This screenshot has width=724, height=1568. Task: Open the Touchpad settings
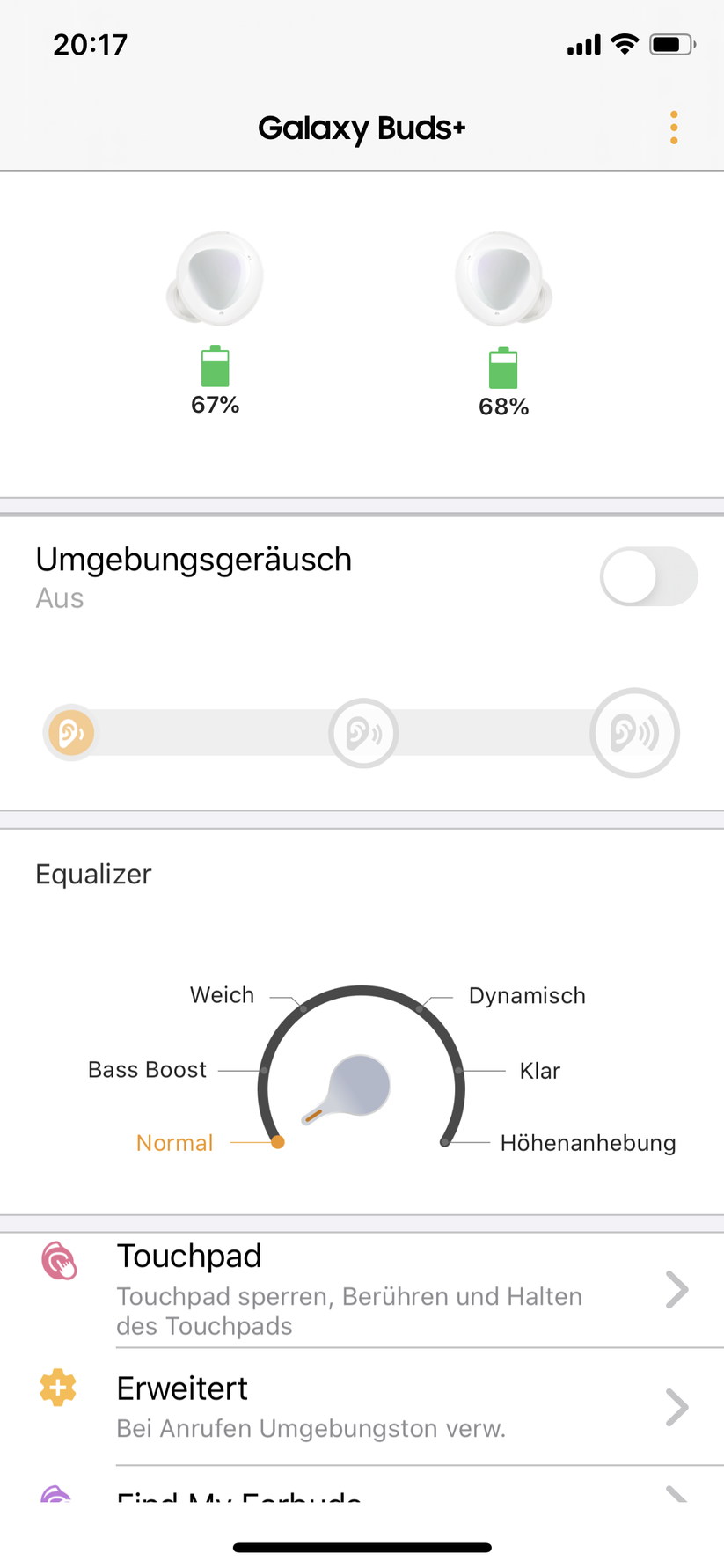(x=362, y=1290)
